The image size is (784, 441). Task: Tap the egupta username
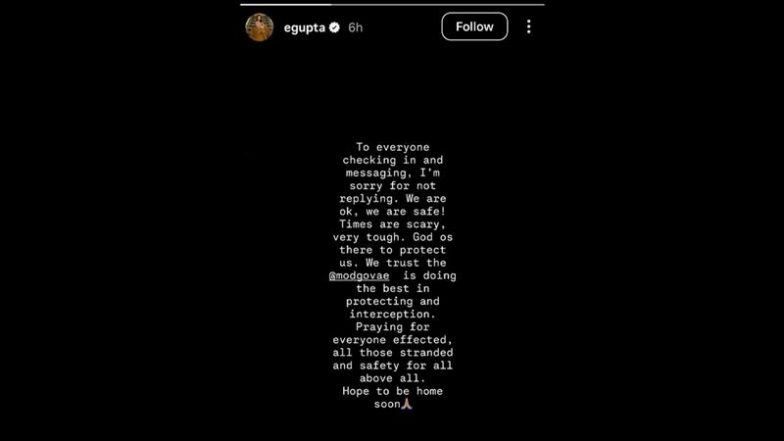tap(304, 27)
